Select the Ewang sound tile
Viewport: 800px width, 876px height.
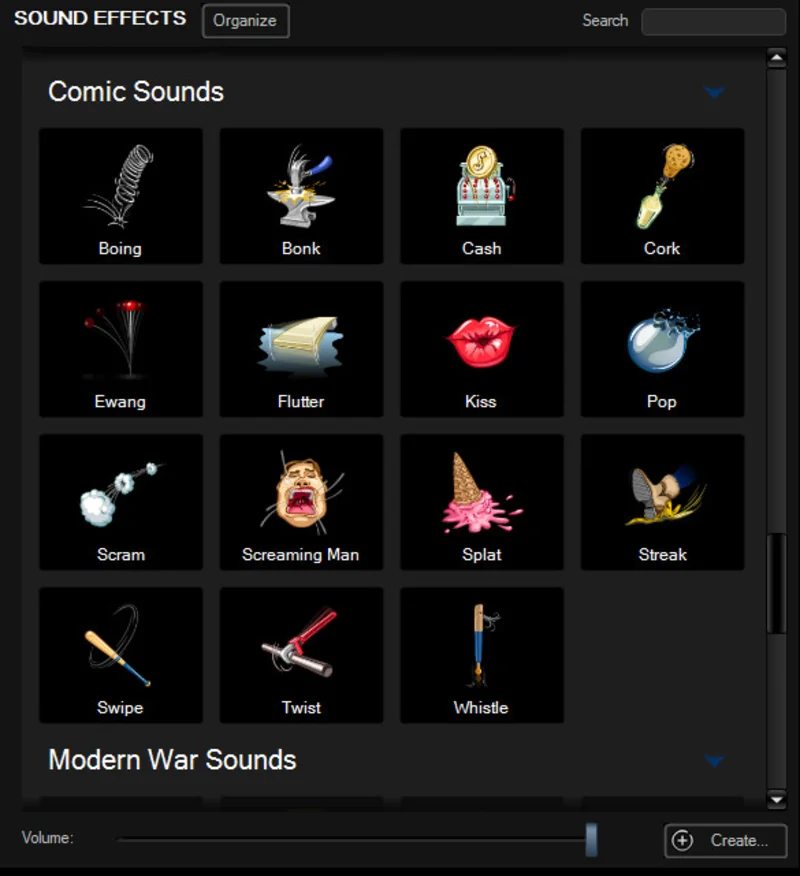[120, 349]
